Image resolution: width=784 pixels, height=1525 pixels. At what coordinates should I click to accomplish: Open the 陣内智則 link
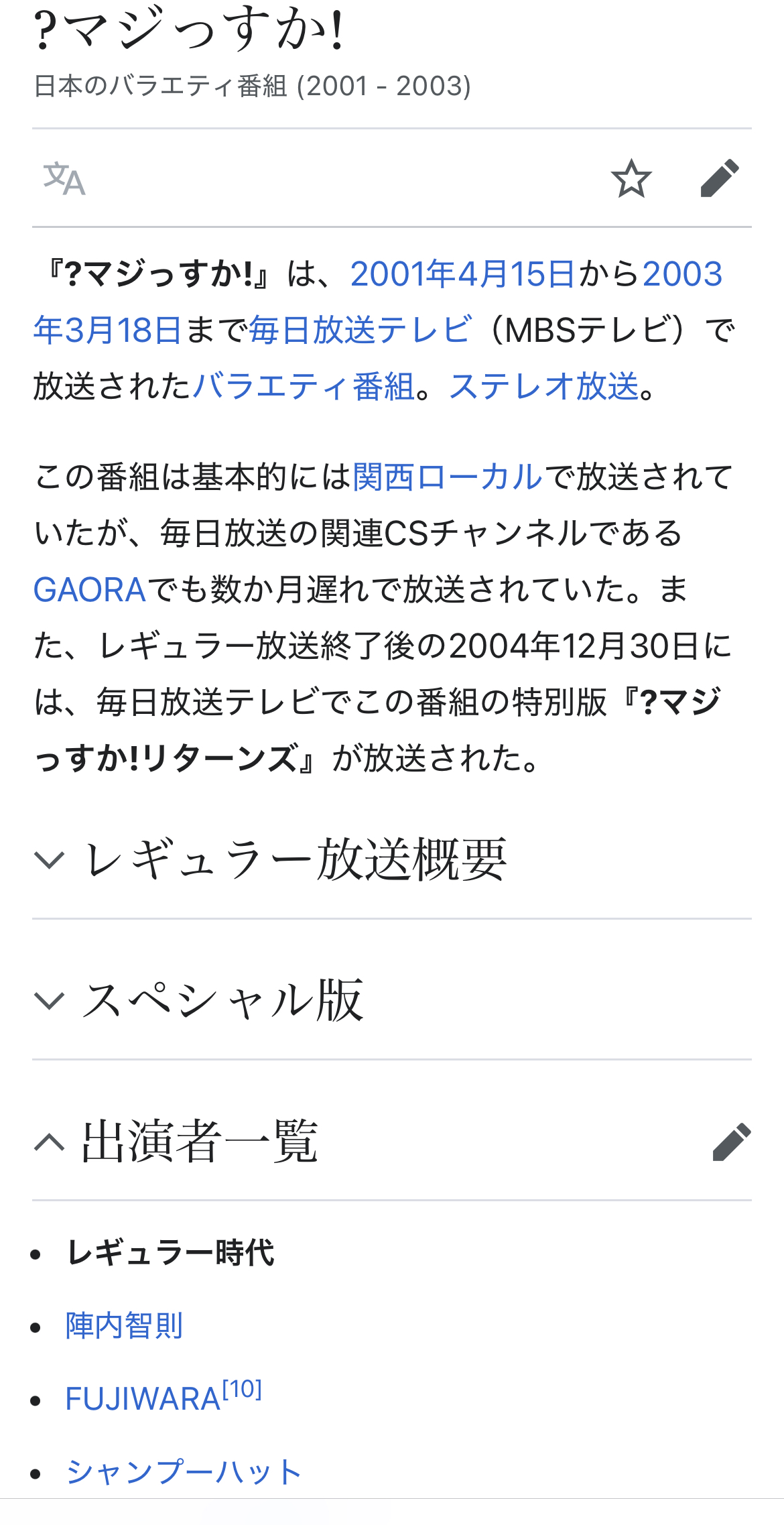point(124,1326)
